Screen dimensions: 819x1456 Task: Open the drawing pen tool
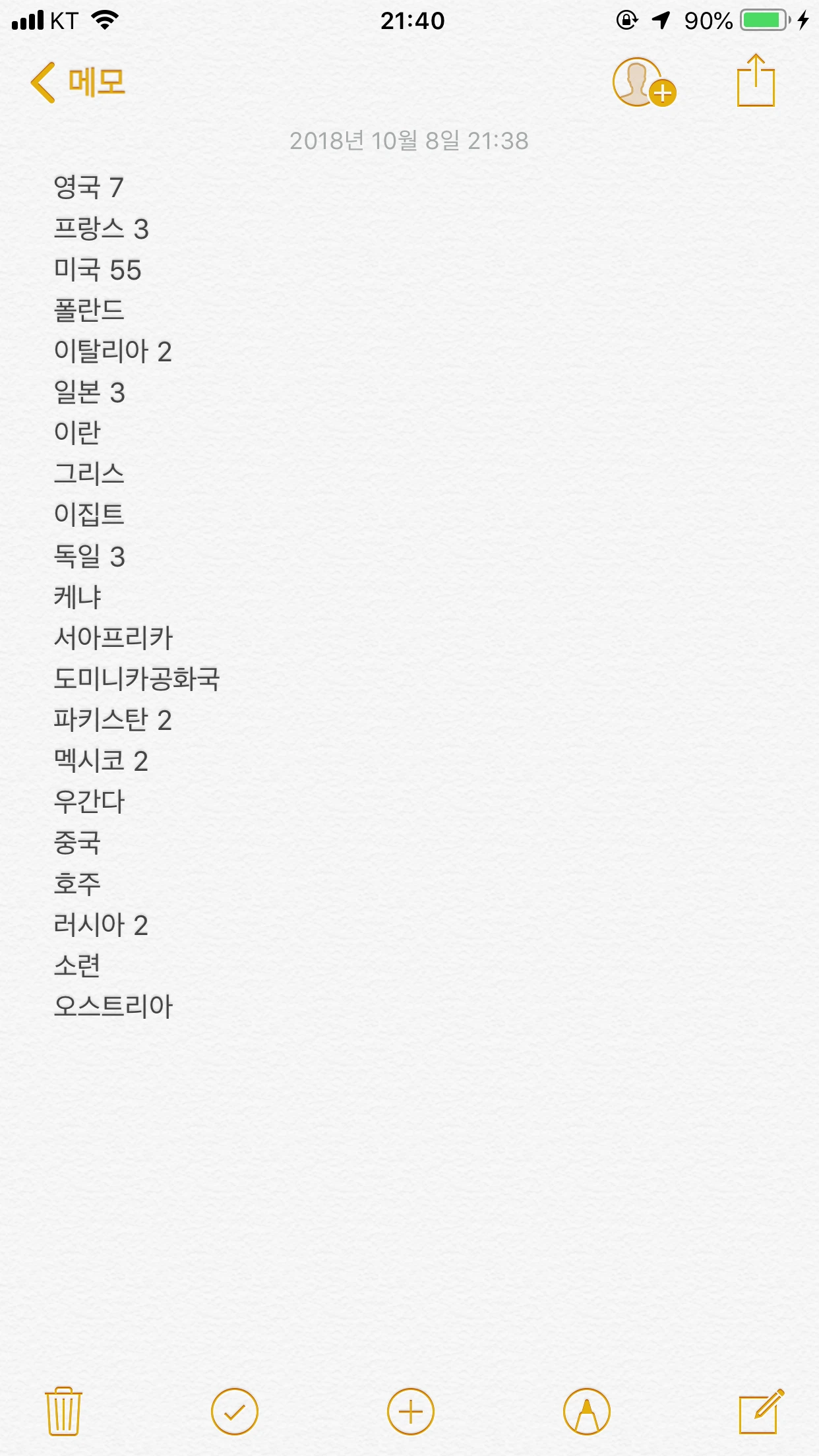pos(587,1411)
